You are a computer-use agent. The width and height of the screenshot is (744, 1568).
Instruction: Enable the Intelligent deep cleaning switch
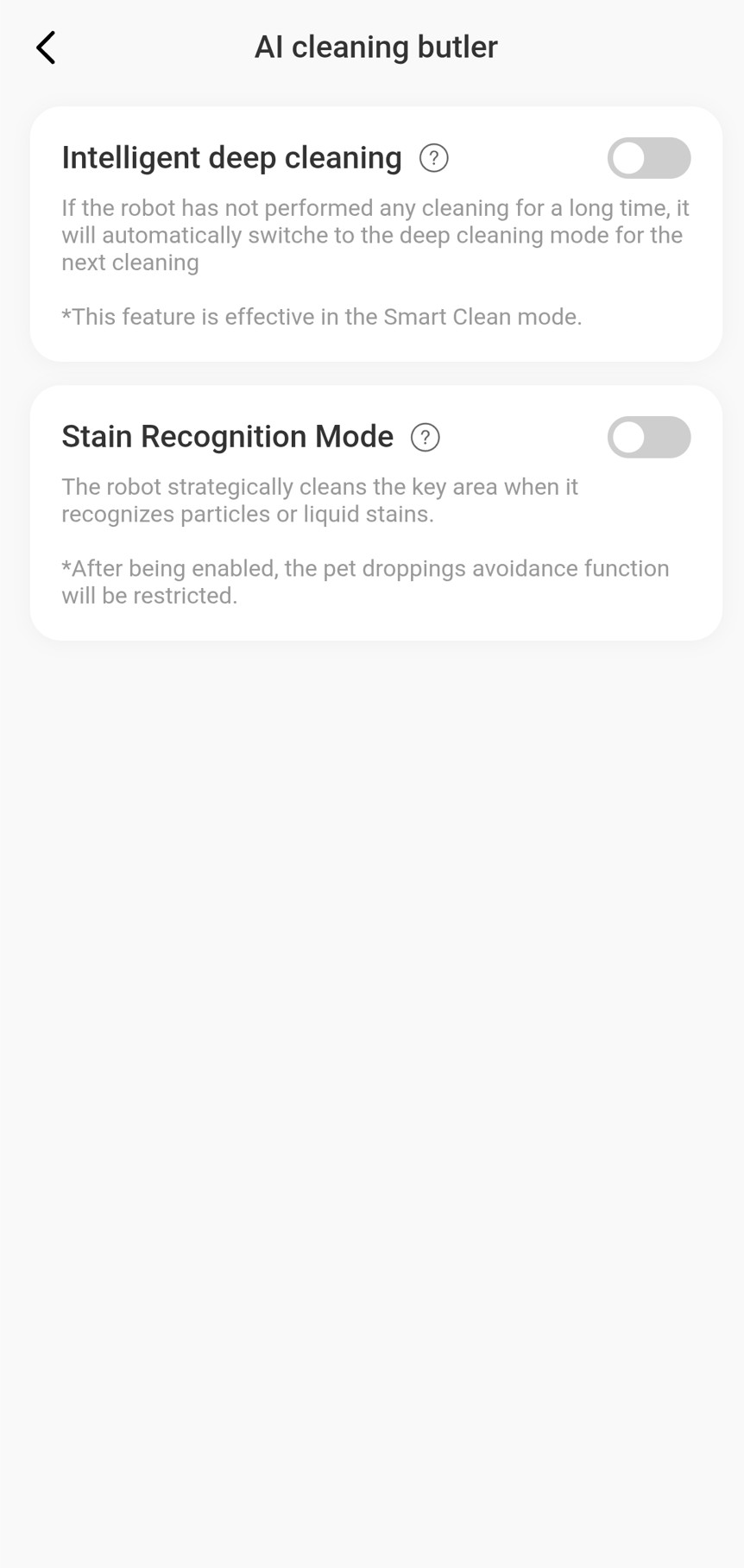coord(648,158)
